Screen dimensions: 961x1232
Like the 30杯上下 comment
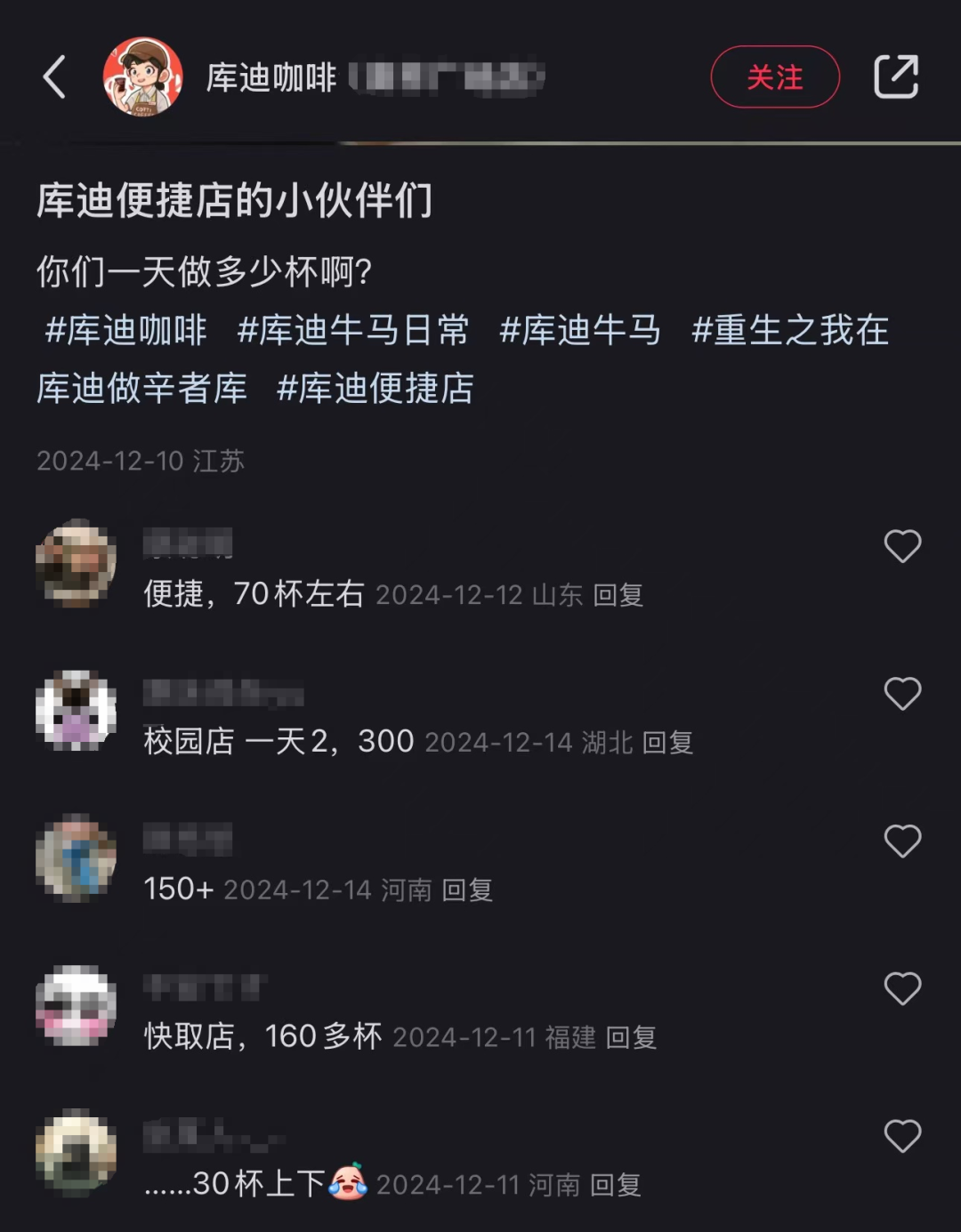(x=901, y=1137)
